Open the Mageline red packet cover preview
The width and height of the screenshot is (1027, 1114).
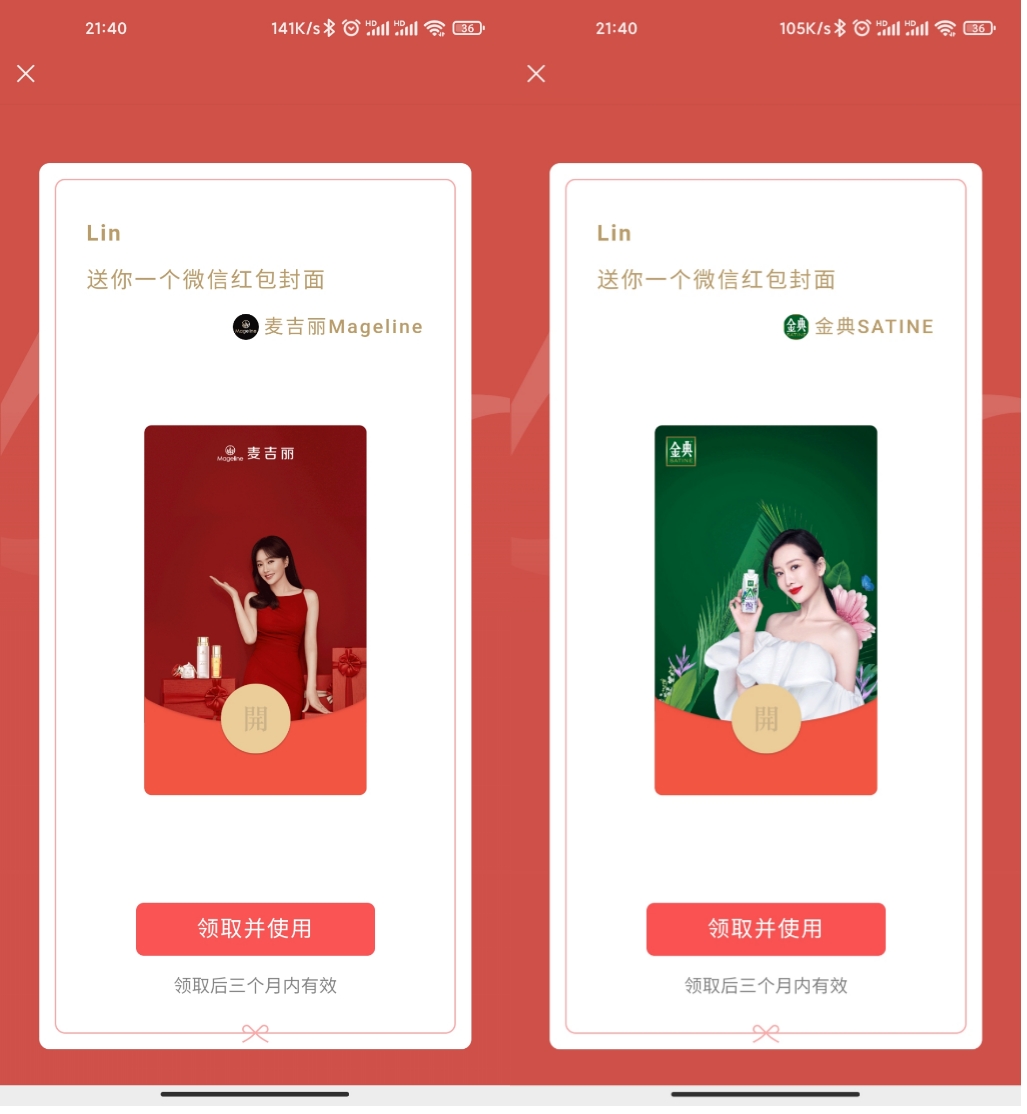255,718
